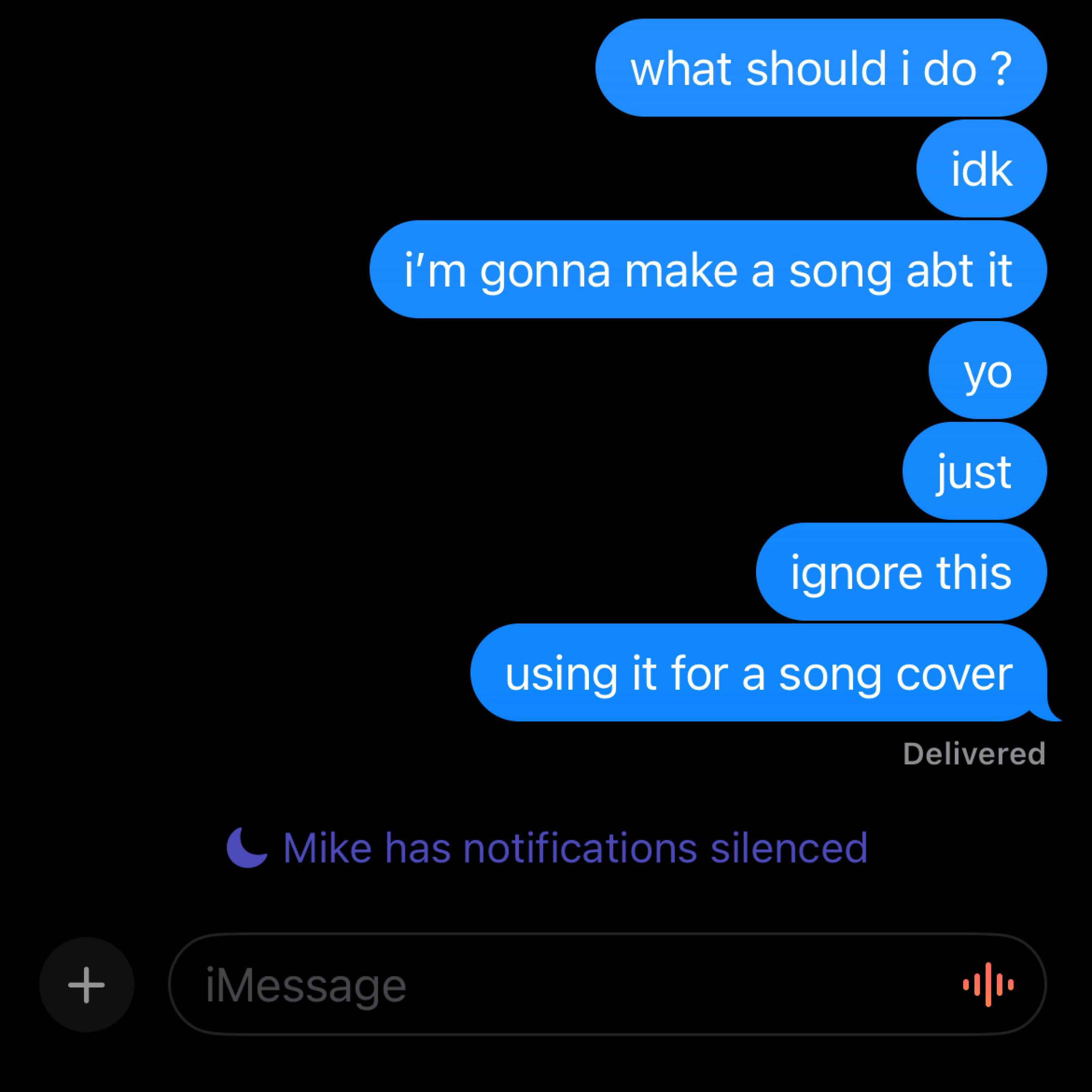Viewport: 1092px width, 1092px height.
Task: Record an audio message with waveform icon
Action: pyautogui.click(x=988, y=985)
